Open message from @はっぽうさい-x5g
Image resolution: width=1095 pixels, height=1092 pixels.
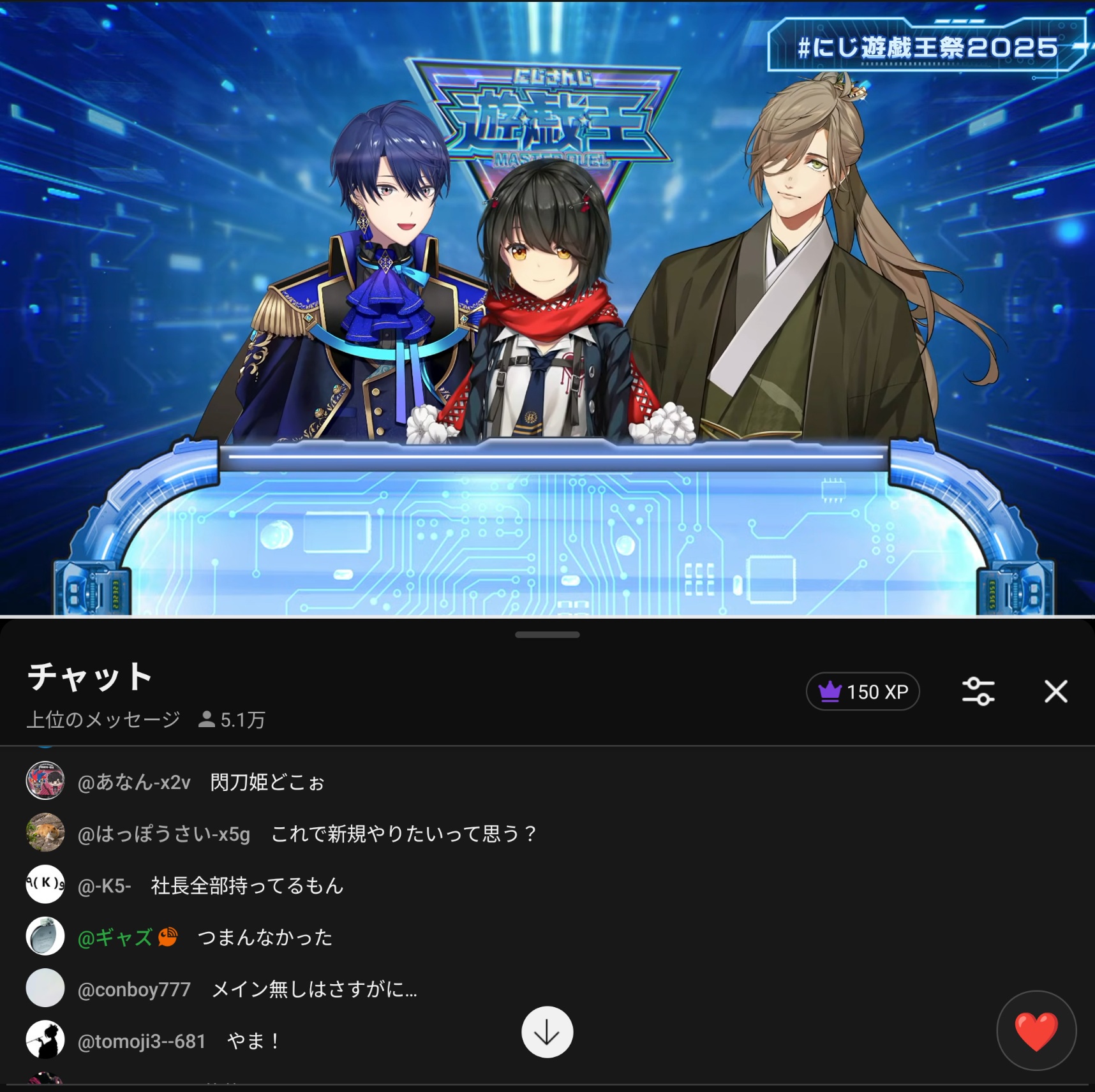(x=403, y=834)
